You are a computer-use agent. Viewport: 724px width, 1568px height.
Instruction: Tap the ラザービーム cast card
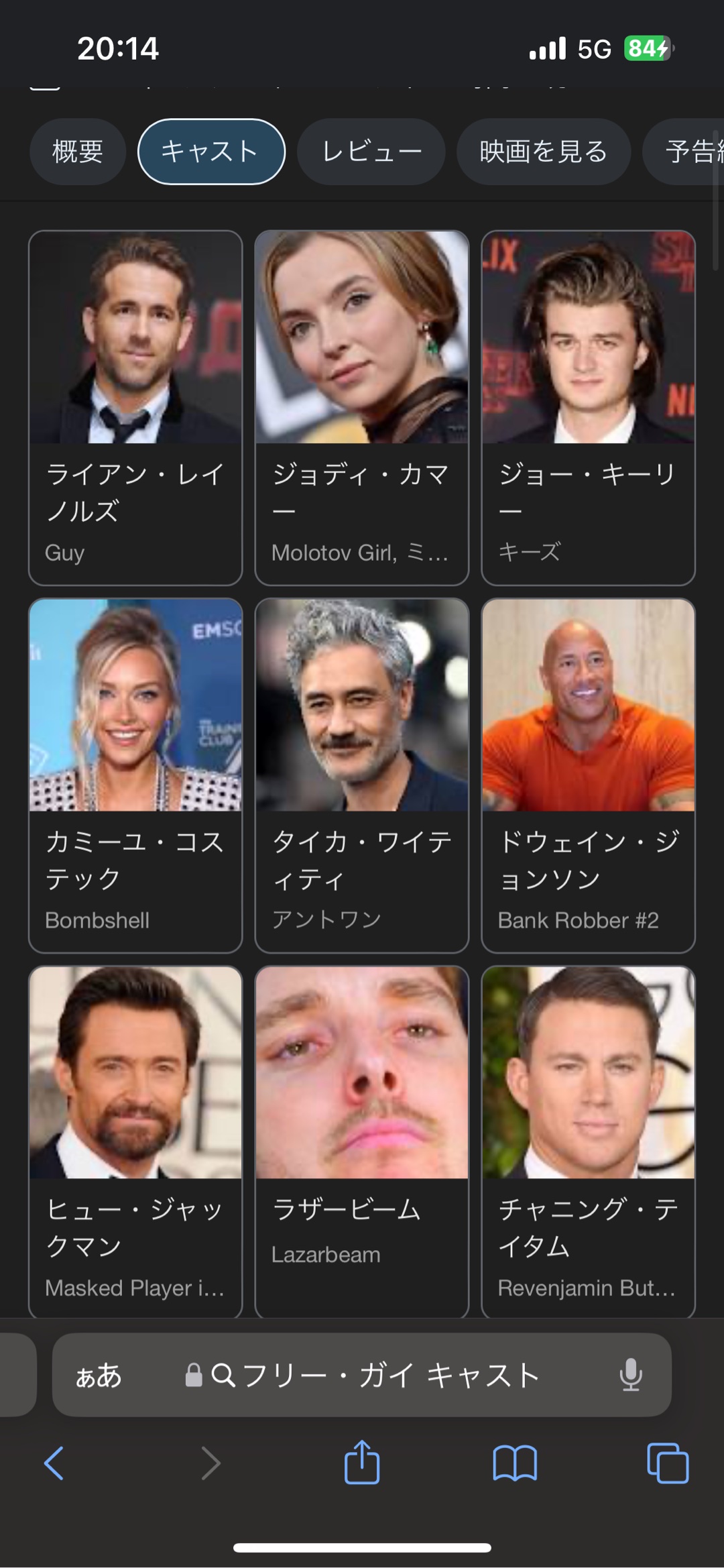pos(362,1140)
